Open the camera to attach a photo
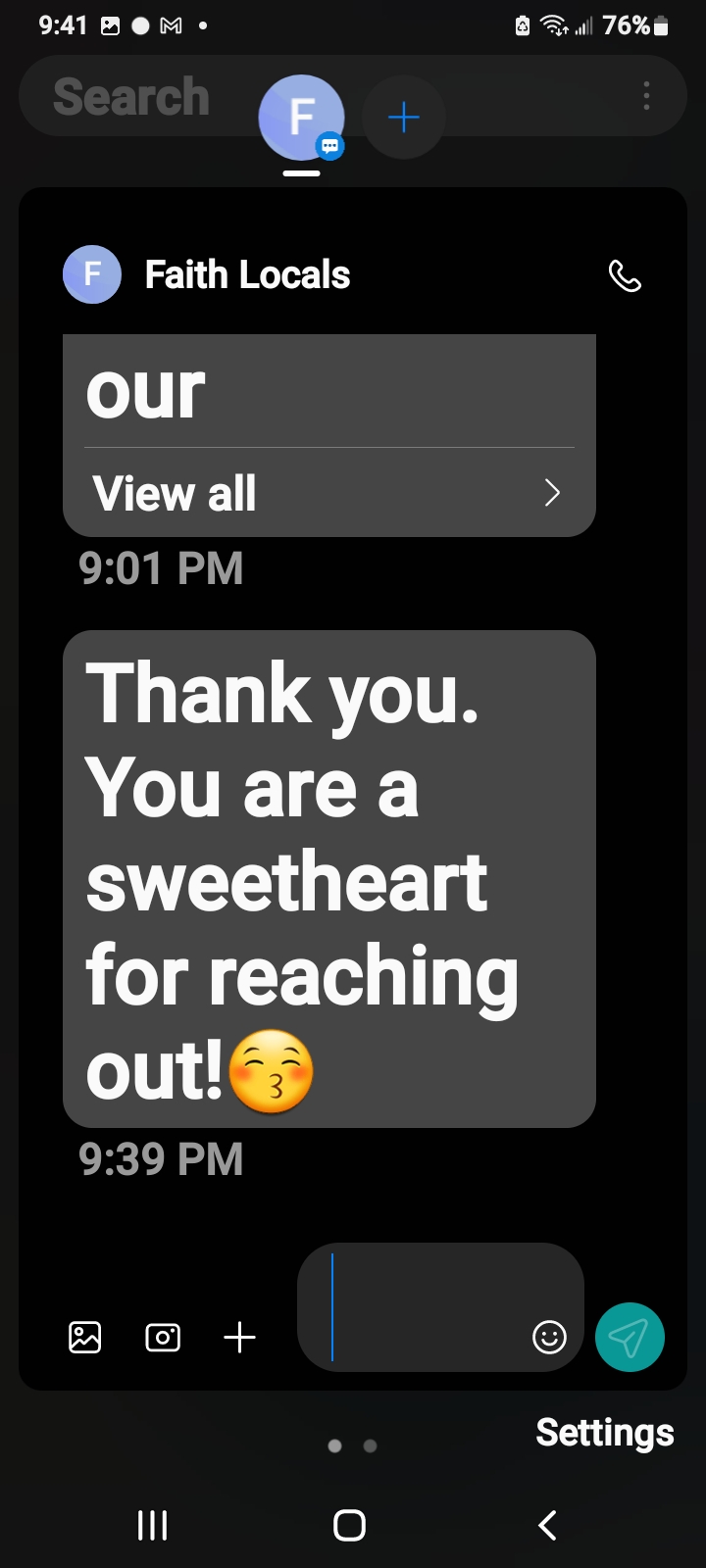 (x=163, y=1337)
